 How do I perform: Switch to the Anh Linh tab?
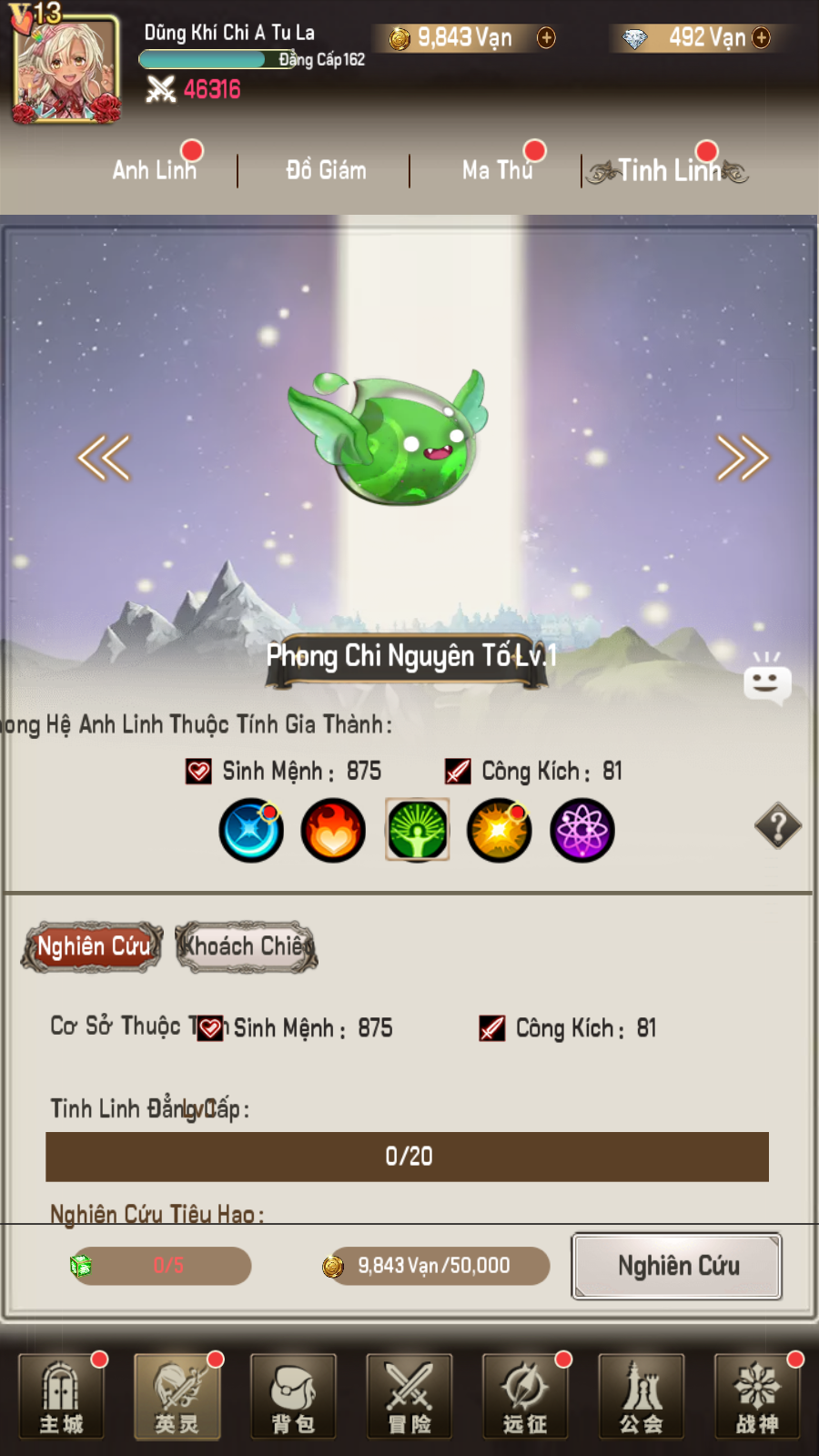154,170
